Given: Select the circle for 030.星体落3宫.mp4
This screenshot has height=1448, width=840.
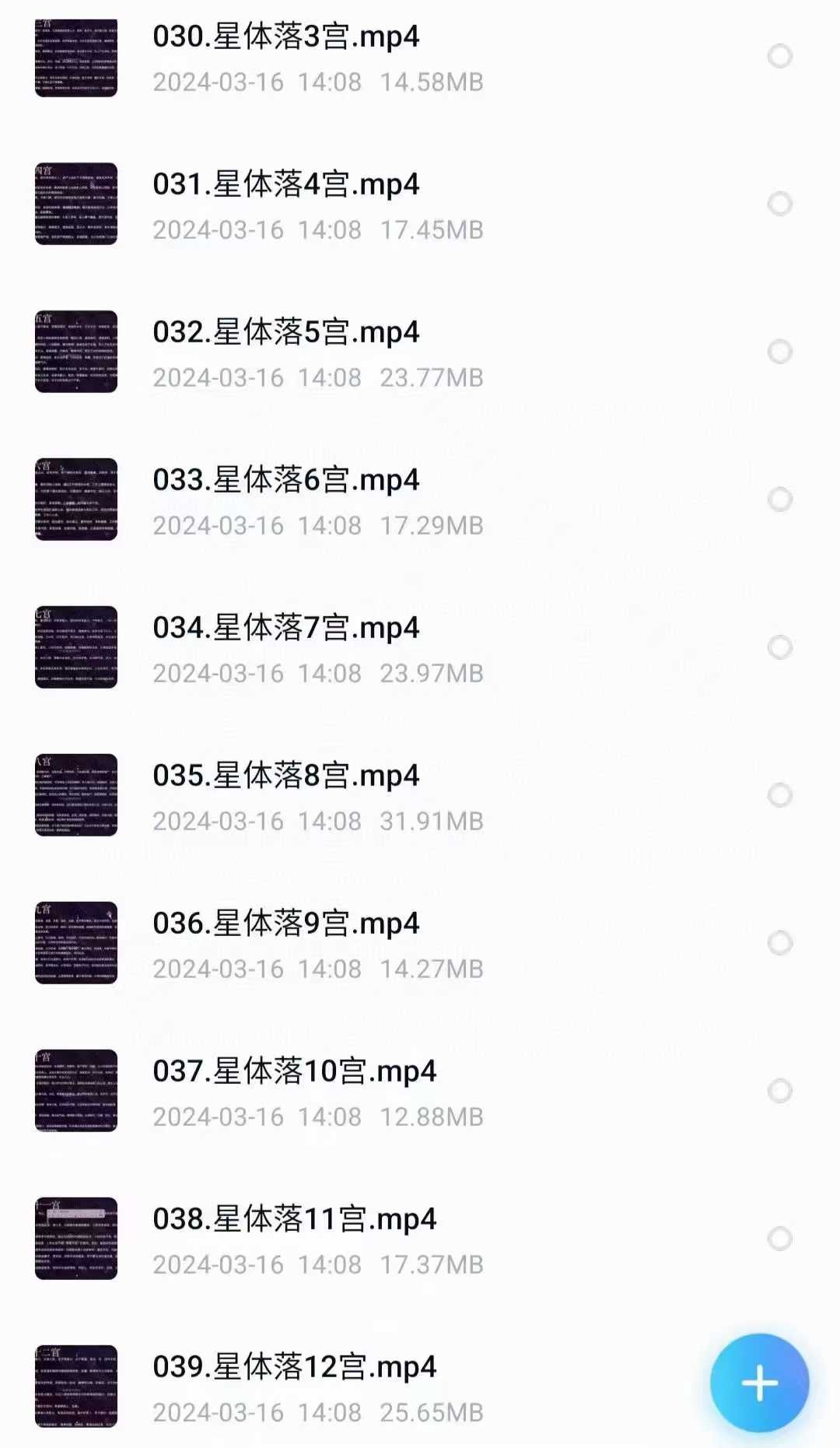Looking at the screenshot, I should 779,56.
